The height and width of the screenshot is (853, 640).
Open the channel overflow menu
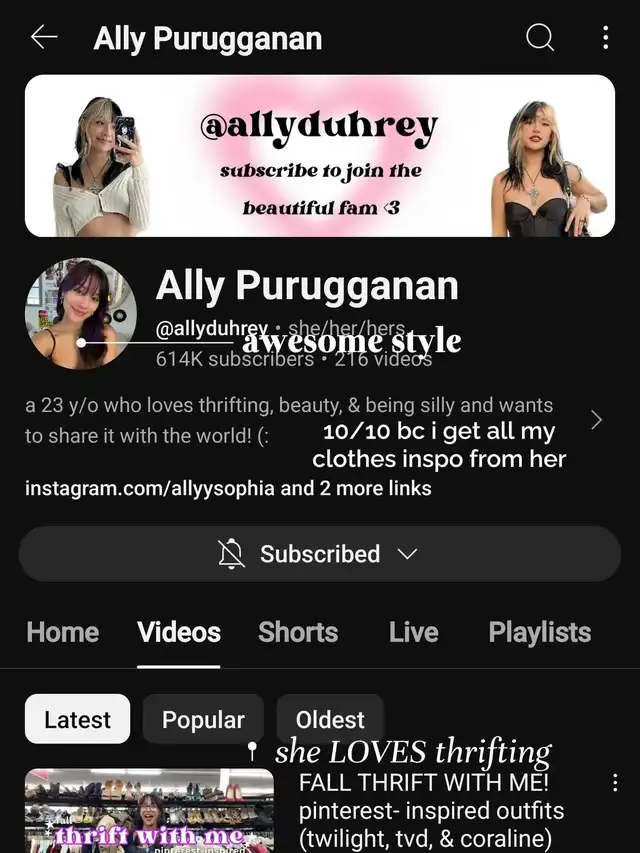click(x=605, y=38)
